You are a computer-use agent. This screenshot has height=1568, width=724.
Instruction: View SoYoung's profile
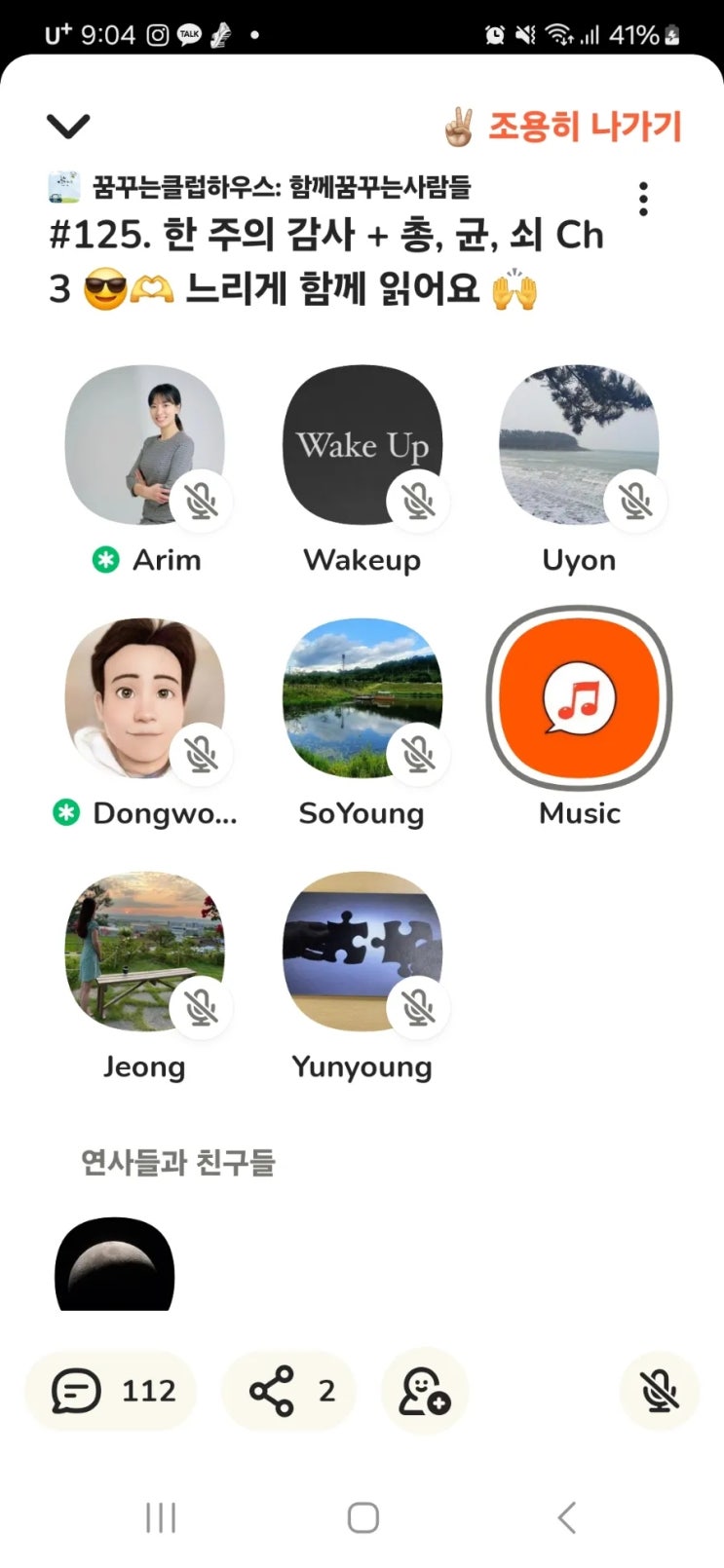(x=362, y=699)
